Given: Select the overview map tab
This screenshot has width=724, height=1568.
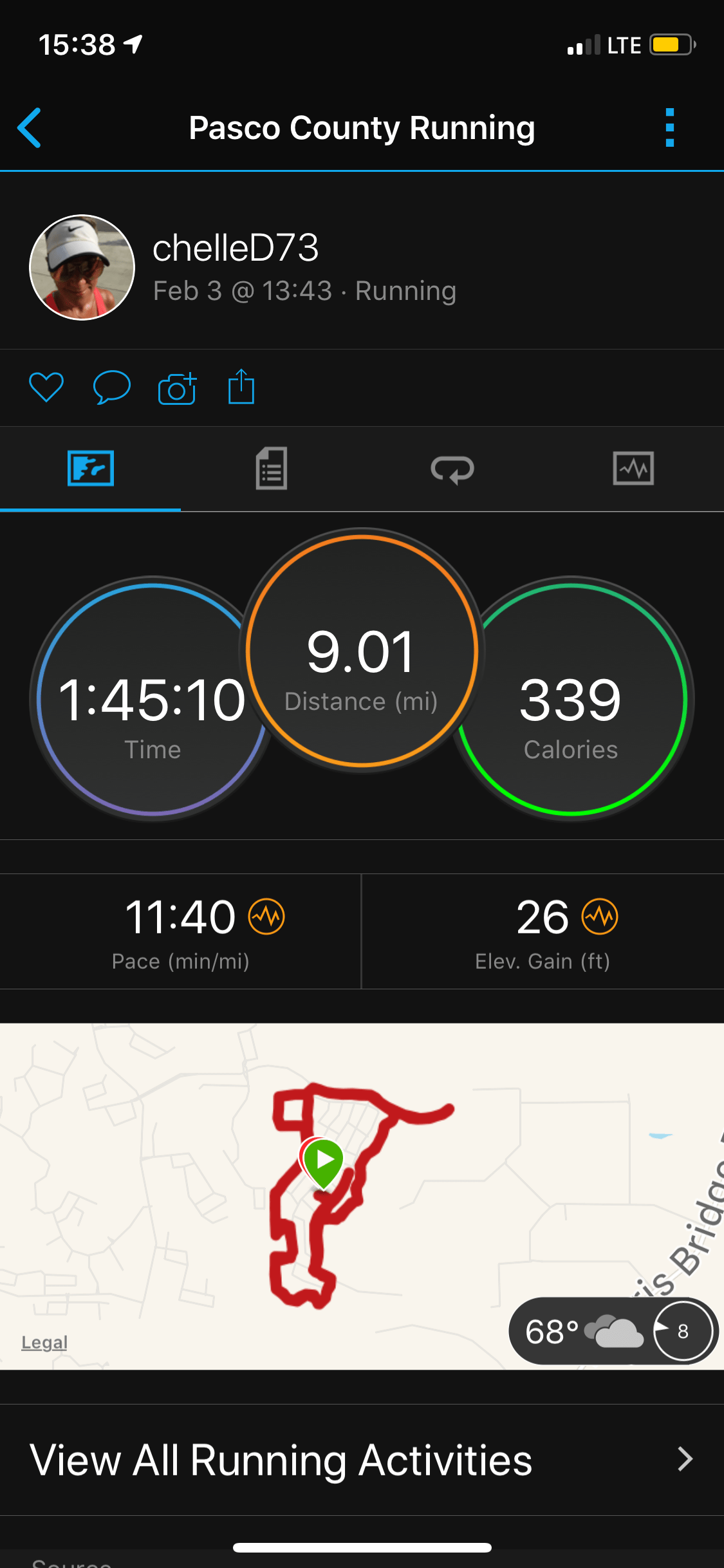Looking at the screenshot, I should (91, 469).
